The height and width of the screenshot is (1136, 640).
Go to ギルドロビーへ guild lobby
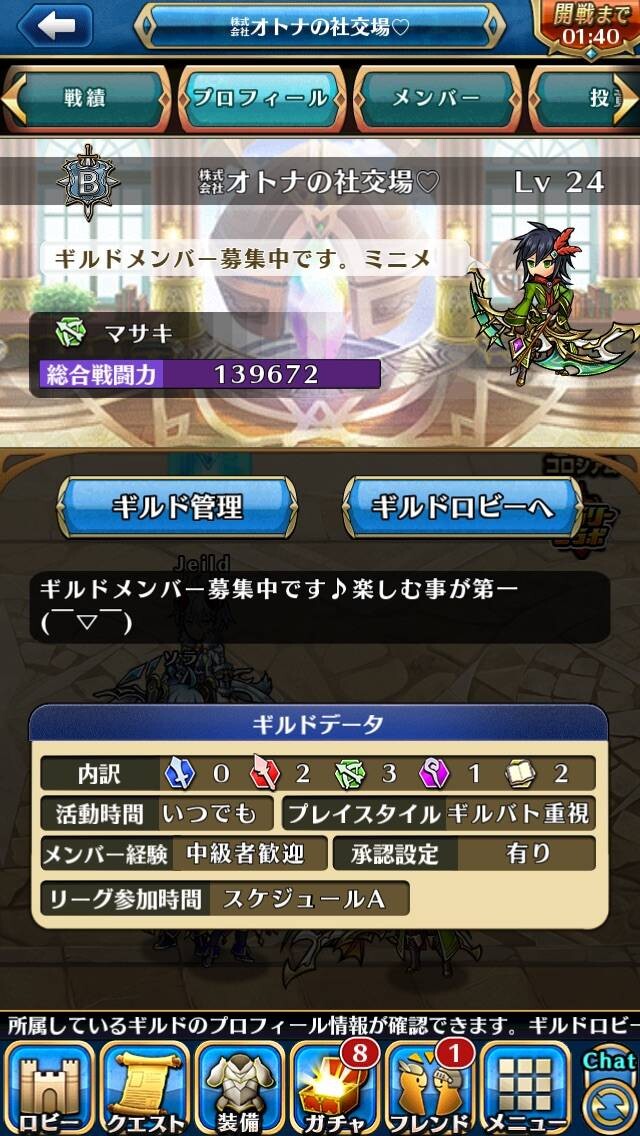463,506
